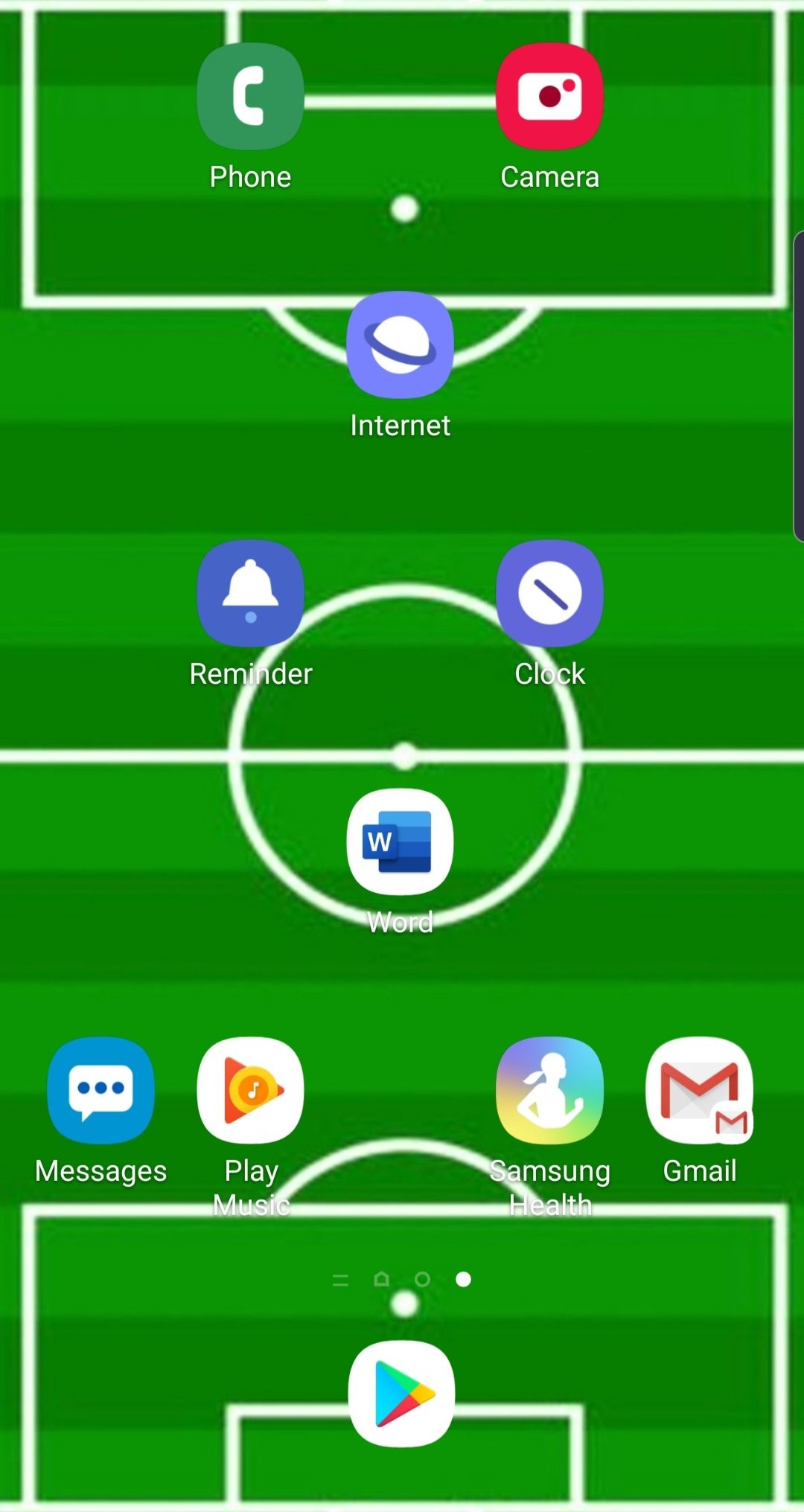The width and height of the screenshot is (804, 1512).
Task: Open the Phone app
Action: 250,97
